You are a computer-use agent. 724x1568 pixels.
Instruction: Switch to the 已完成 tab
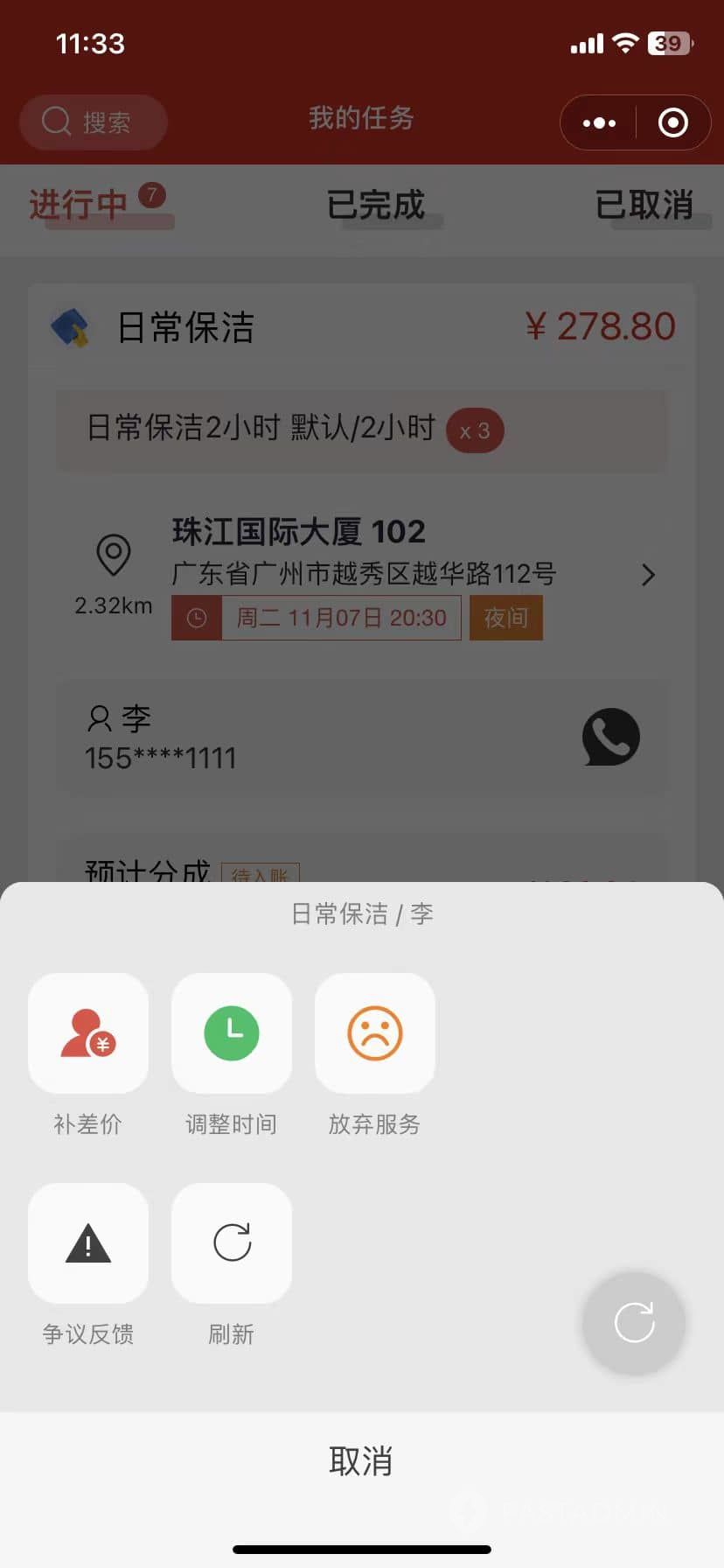tap(376, 205)
